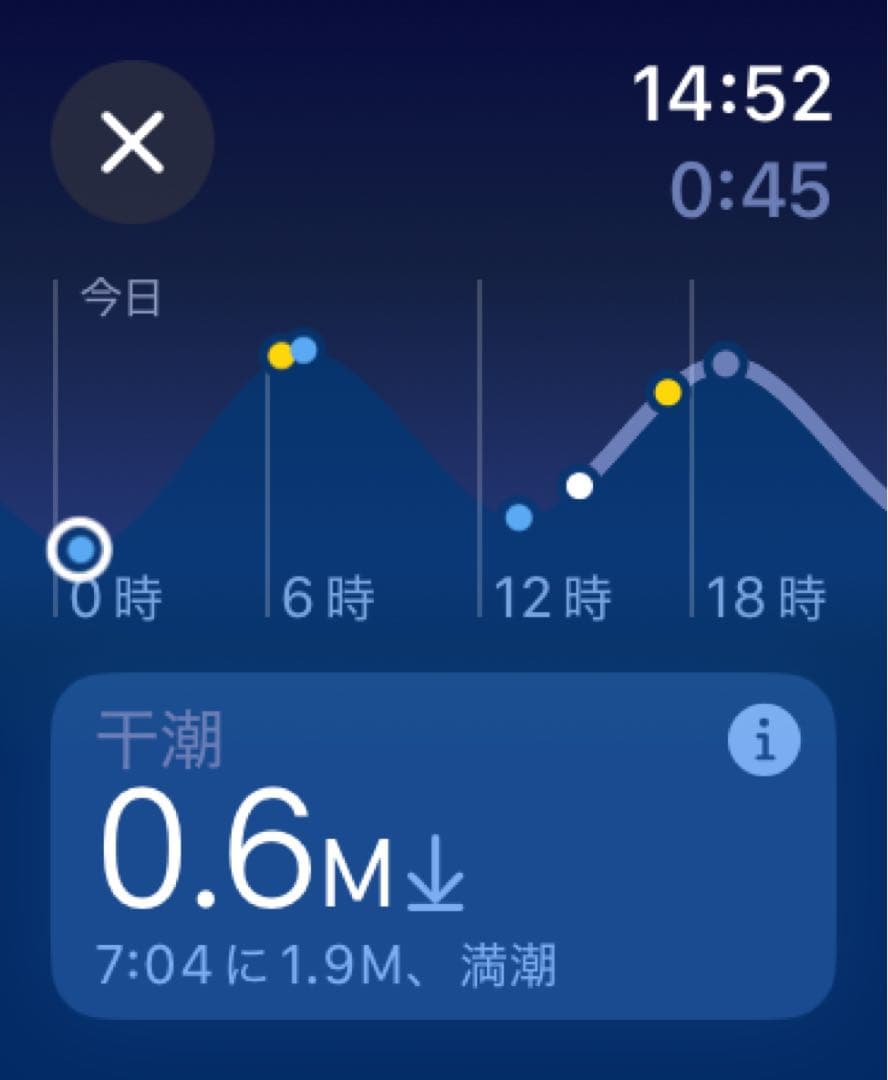Tap the info (i) icon on the tide card

click(x=764, y=740)
